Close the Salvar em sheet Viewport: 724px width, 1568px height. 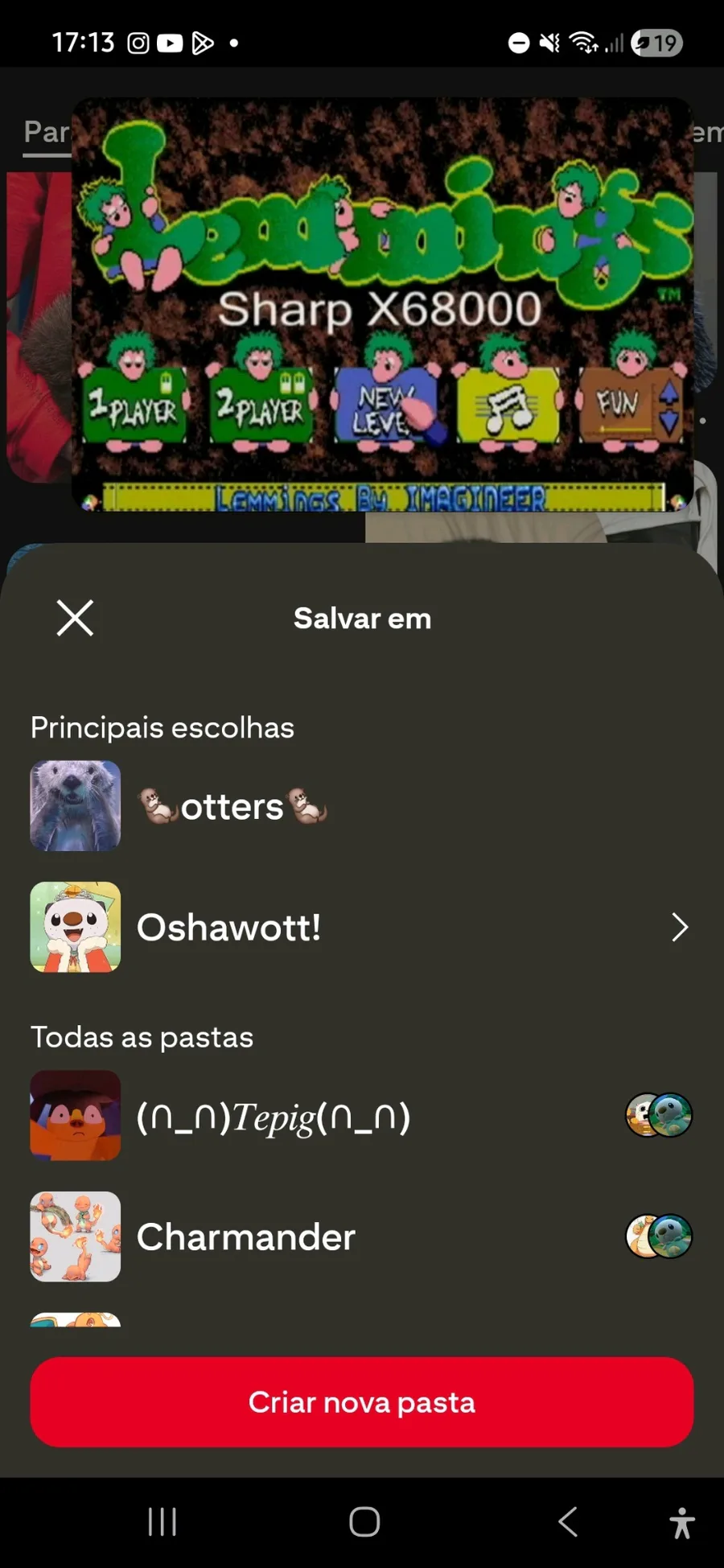75,618
